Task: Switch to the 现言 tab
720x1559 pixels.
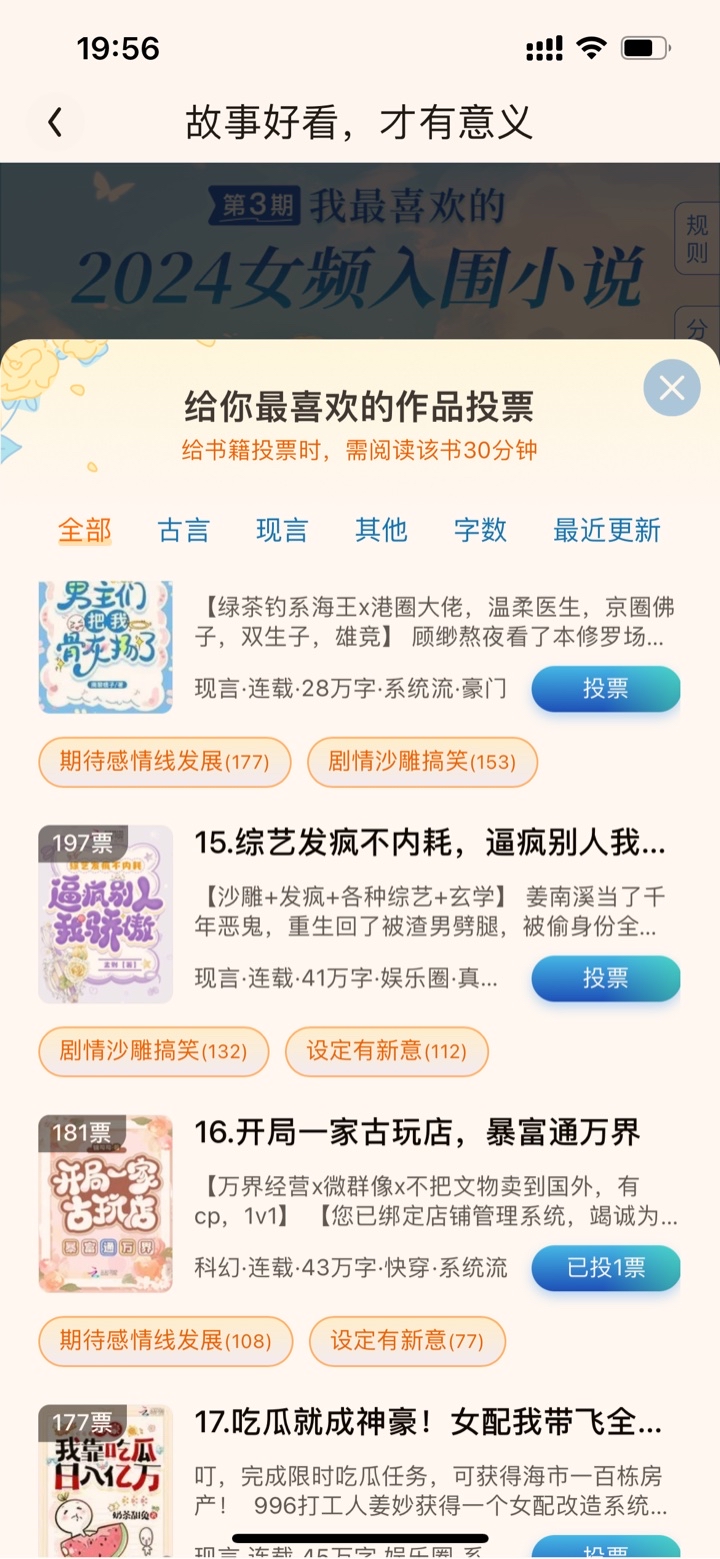Action: 282,530
